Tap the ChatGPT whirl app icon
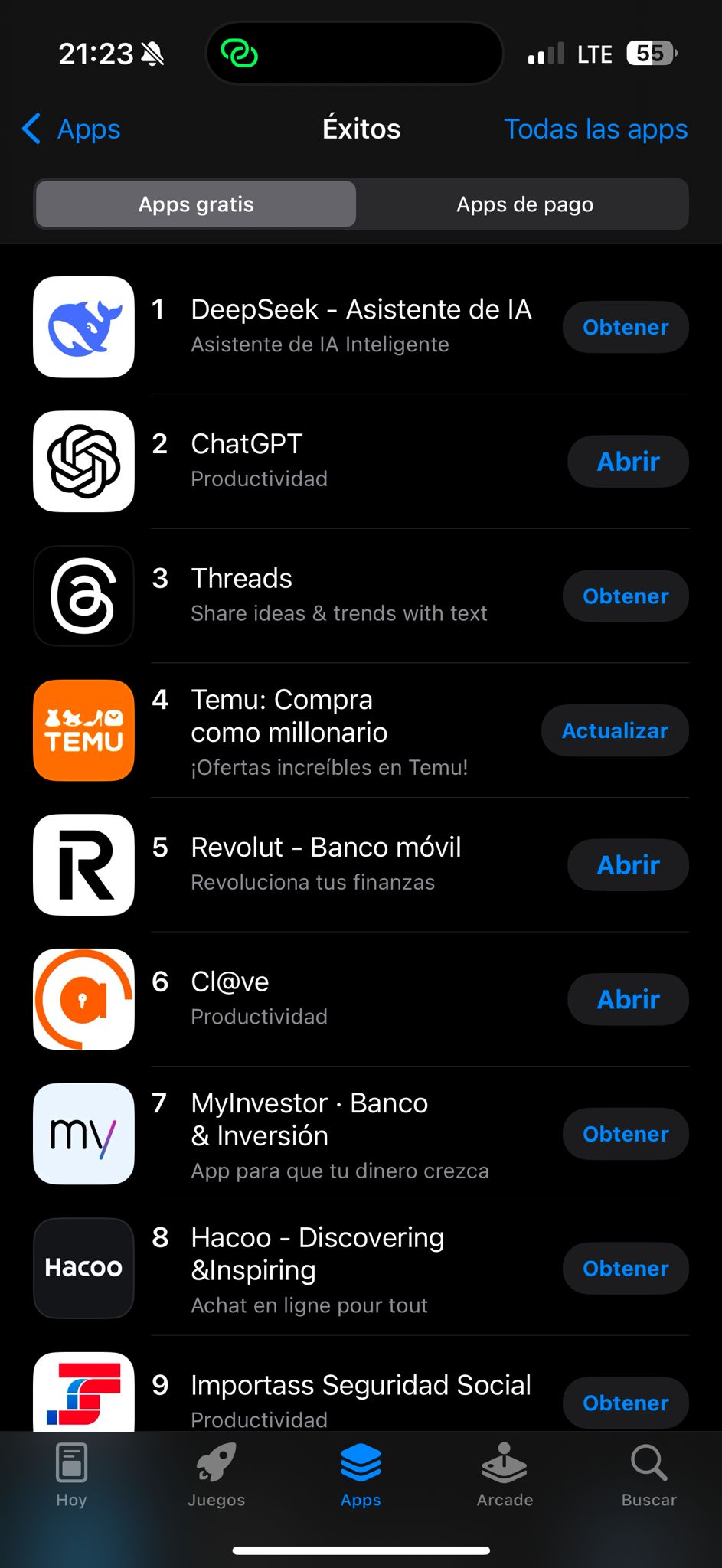 83,461
